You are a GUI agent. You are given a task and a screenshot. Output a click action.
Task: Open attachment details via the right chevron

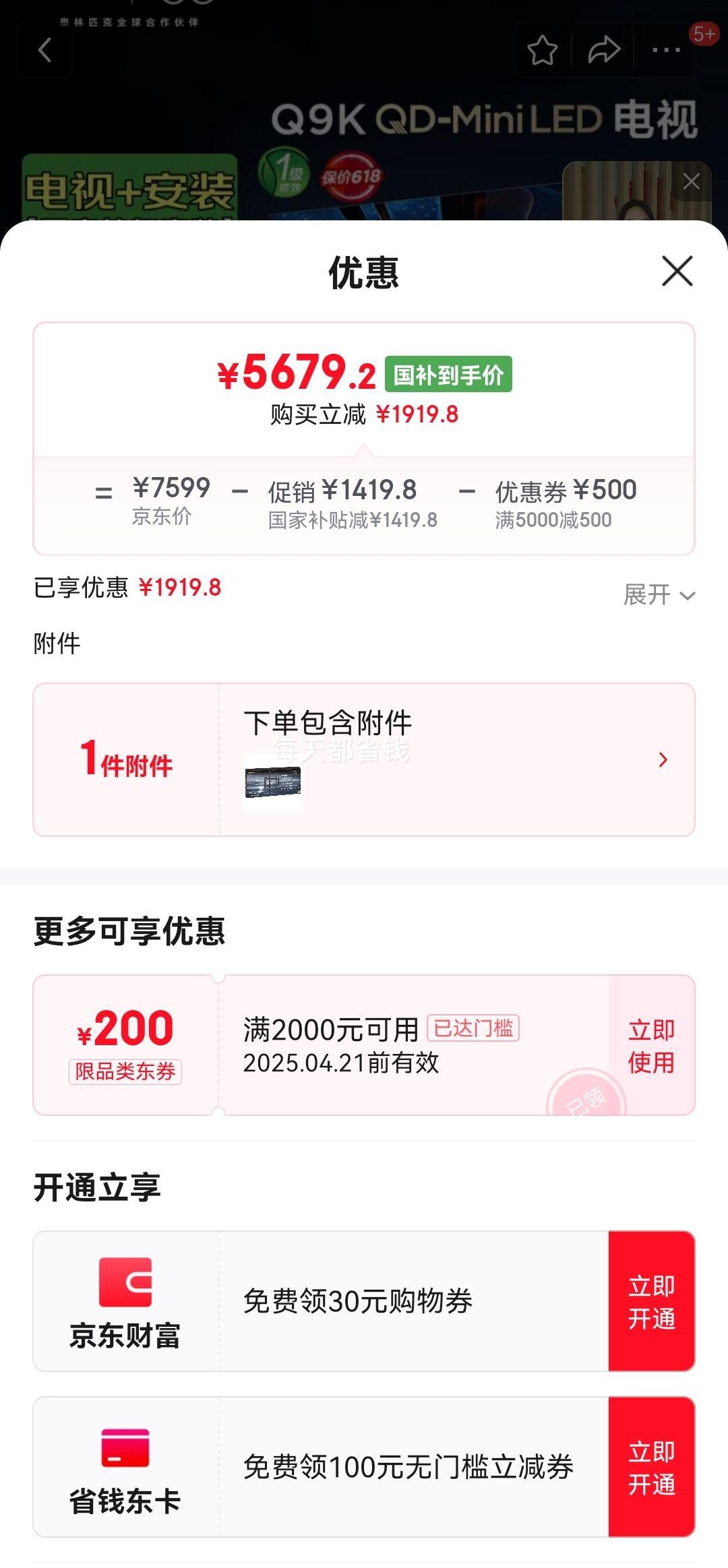[x=663, y=759]
